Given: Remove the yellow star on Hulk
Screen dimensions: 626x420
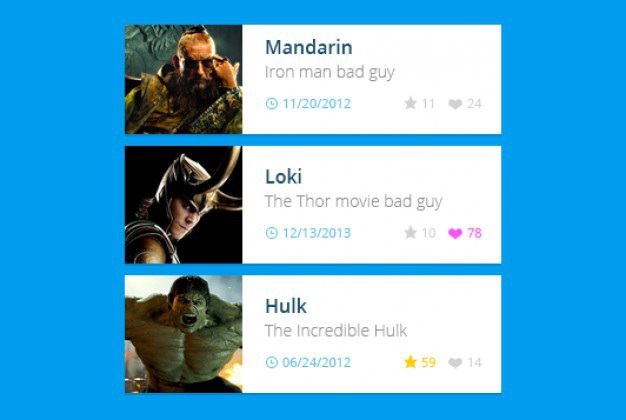Looking at the screenshot, I should (x=410, y=362).
